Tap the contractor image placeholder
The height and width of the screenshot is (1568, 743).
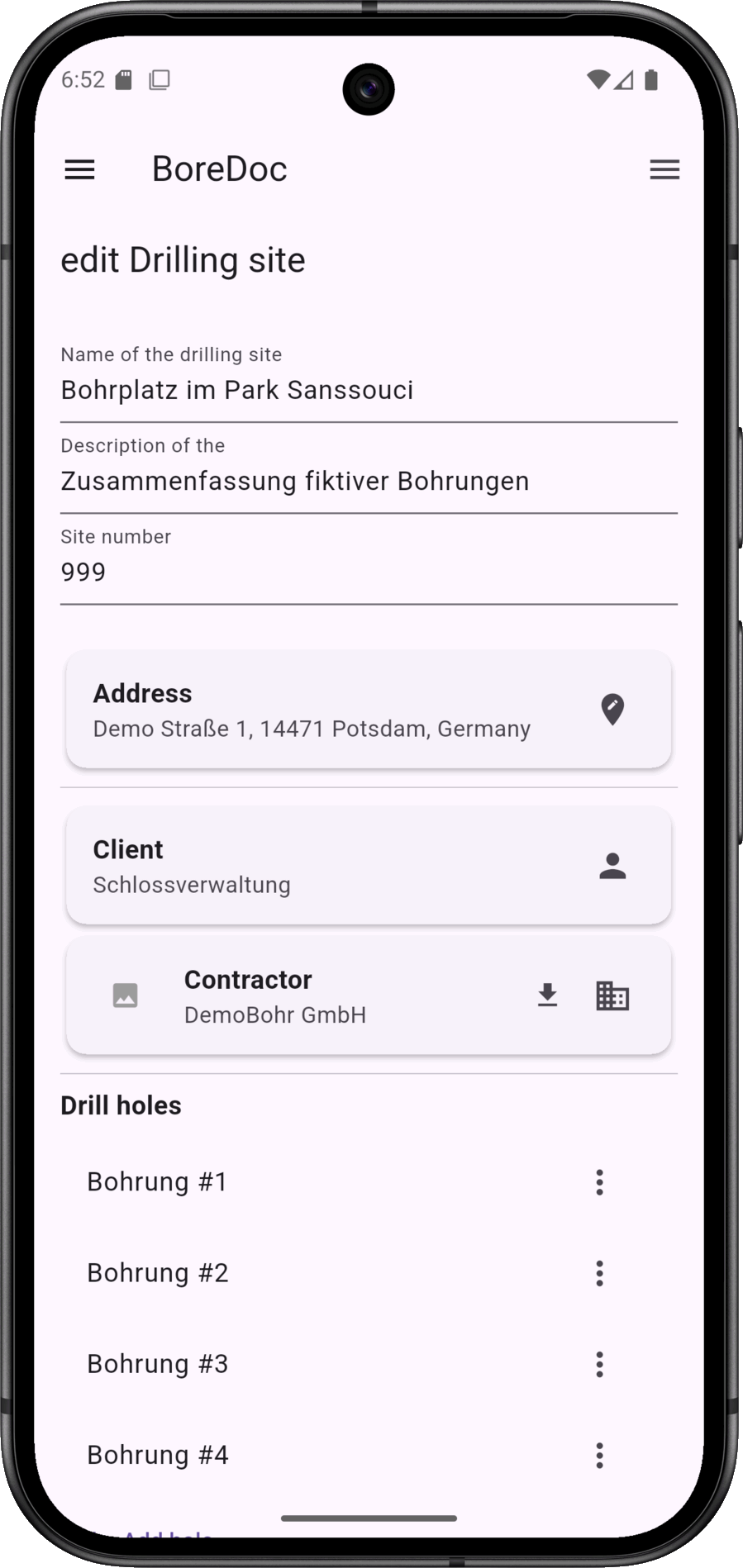pyautogui.click(x=125, y=995)
